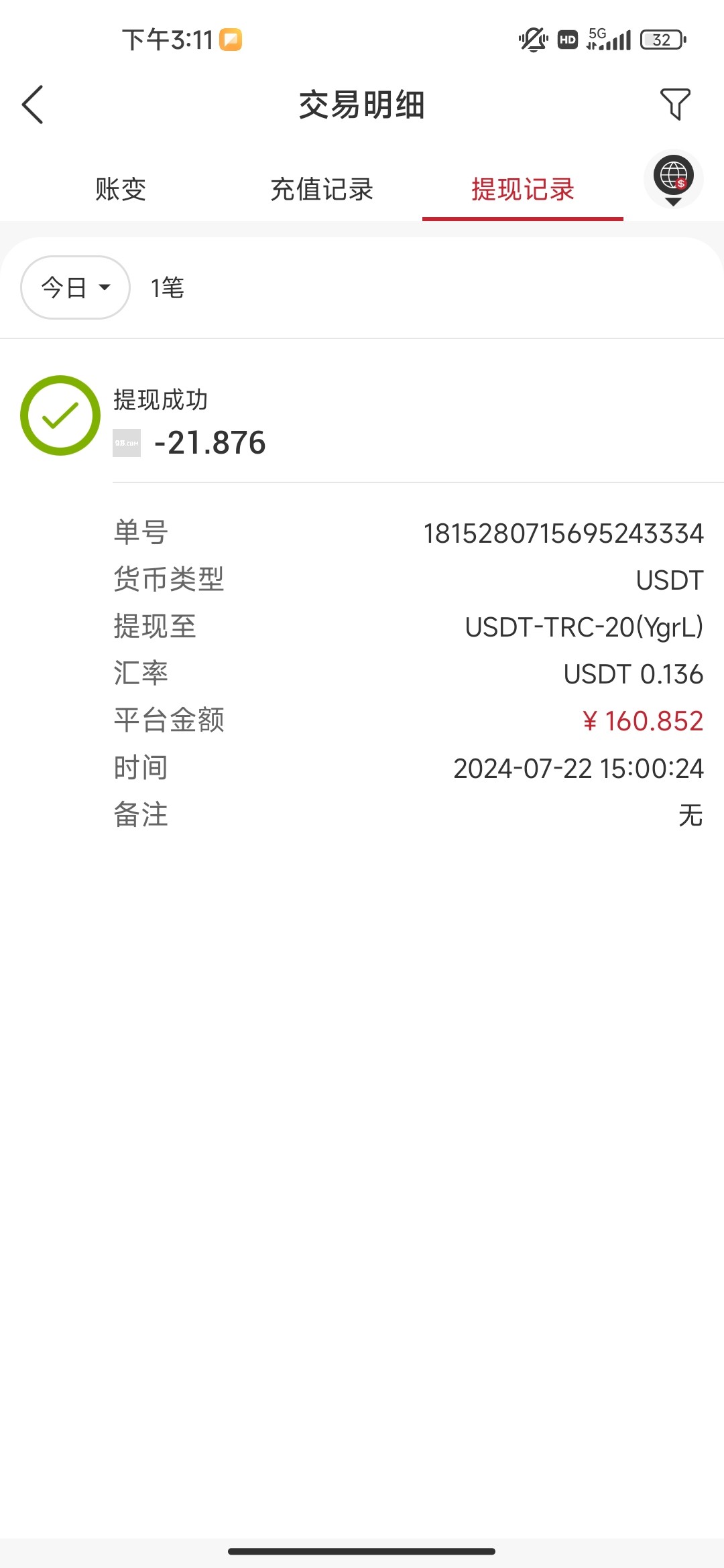Open the filter funnel icon
The height and width of the screenshot is (1568, 724).
674,105
